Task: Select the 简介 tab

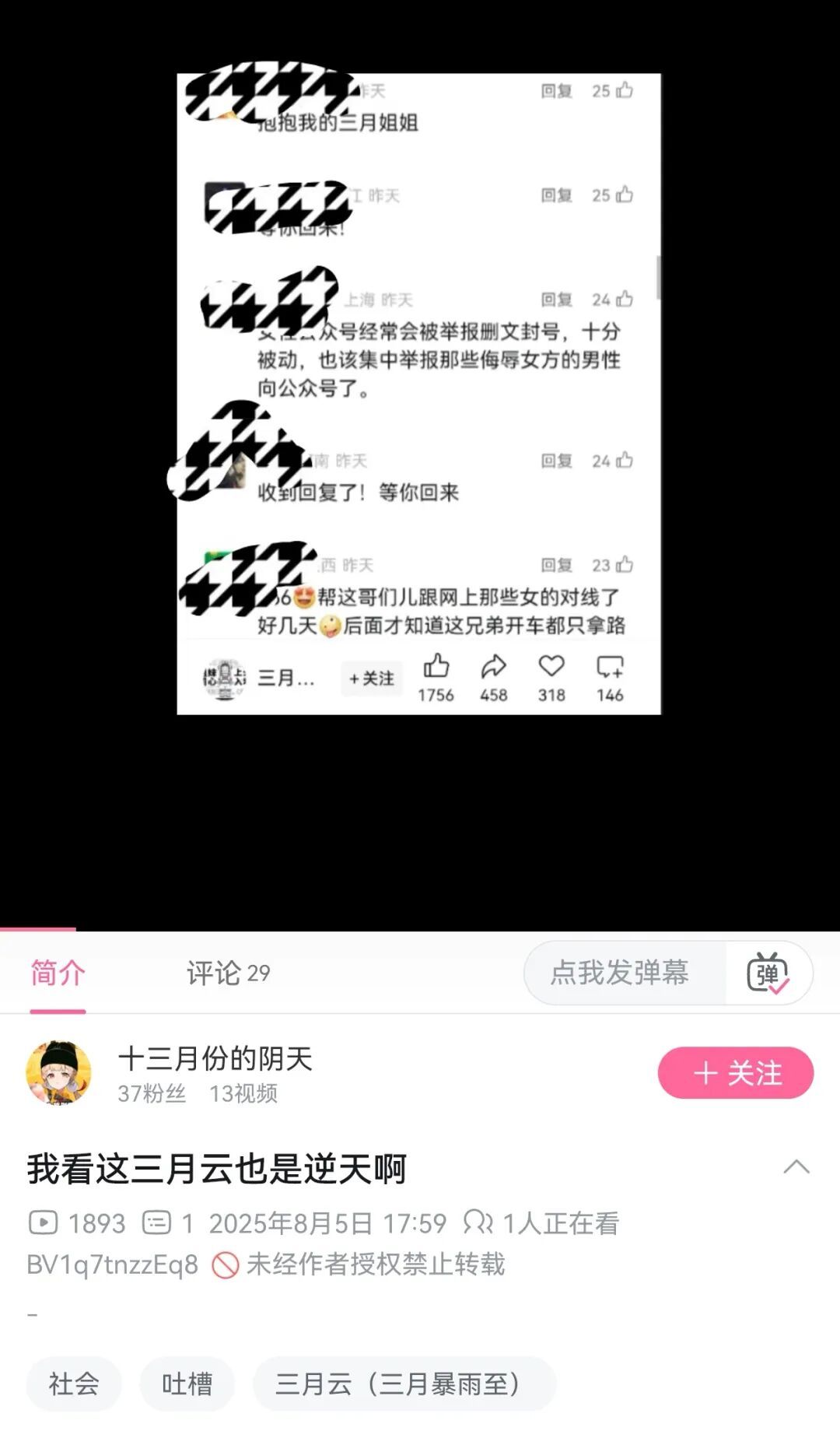Action: (x=58, y=973)
